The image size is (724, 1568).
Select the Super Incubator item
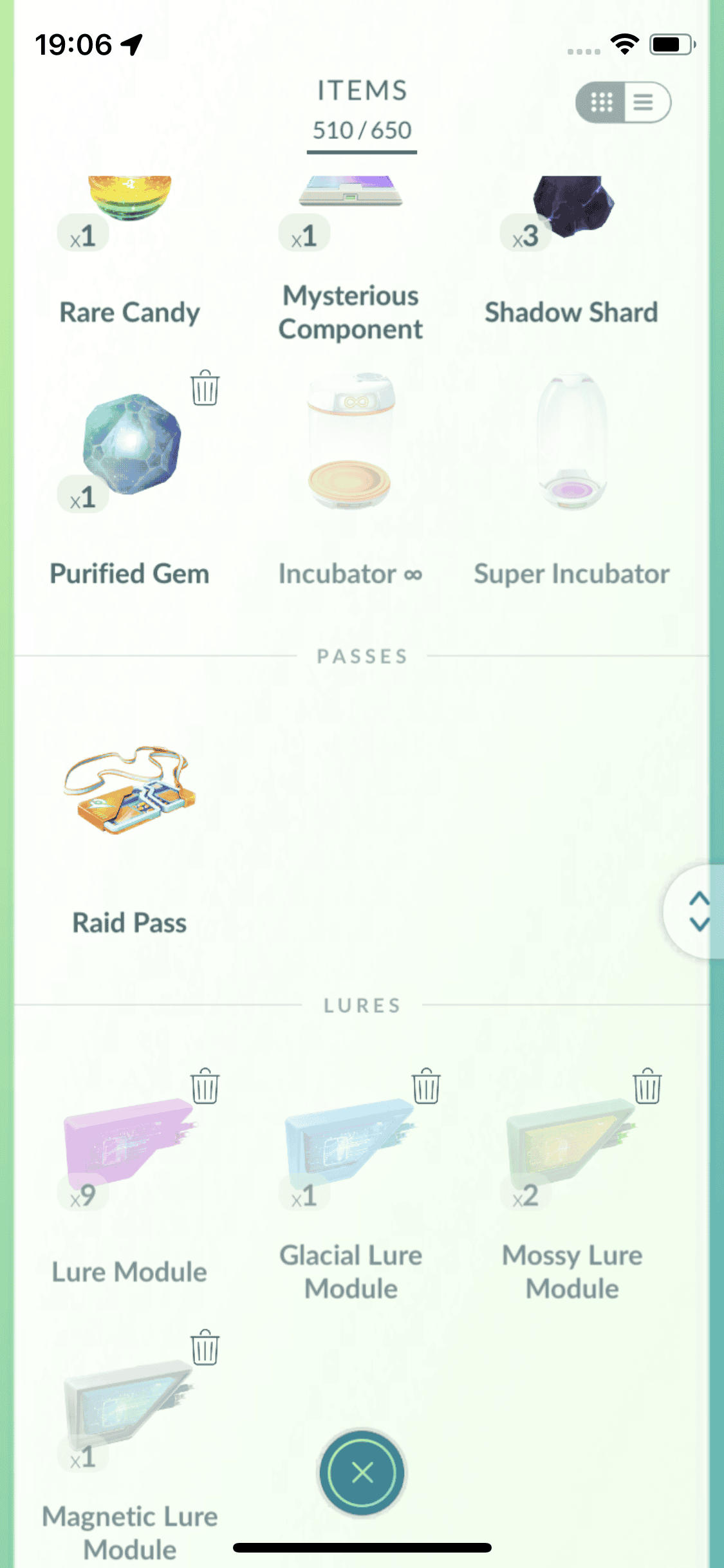[x=571, y=476]
